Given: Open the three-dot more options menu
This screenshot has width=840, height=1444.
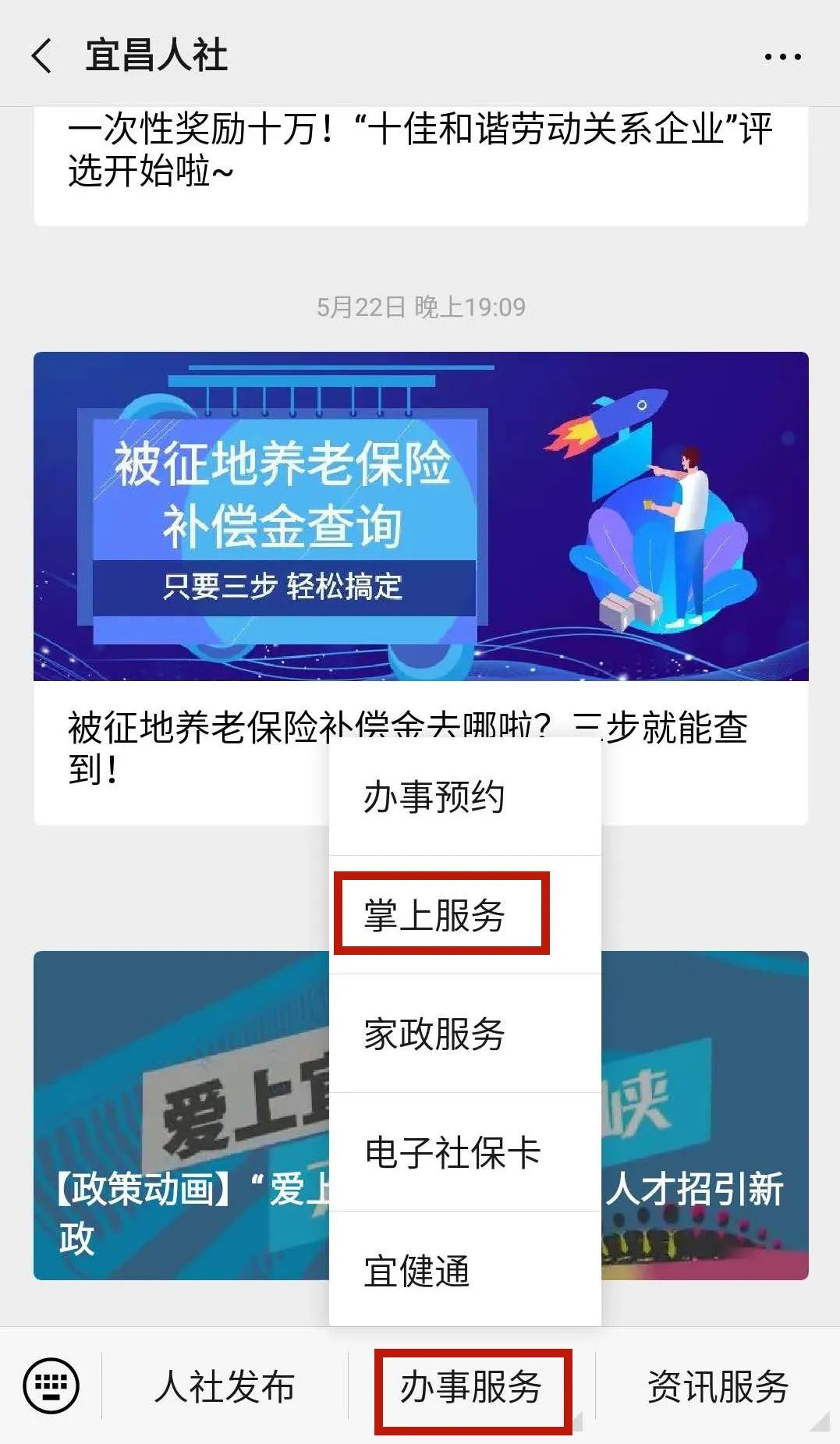Looking at the screenshot, I should (x=782, y=56).
